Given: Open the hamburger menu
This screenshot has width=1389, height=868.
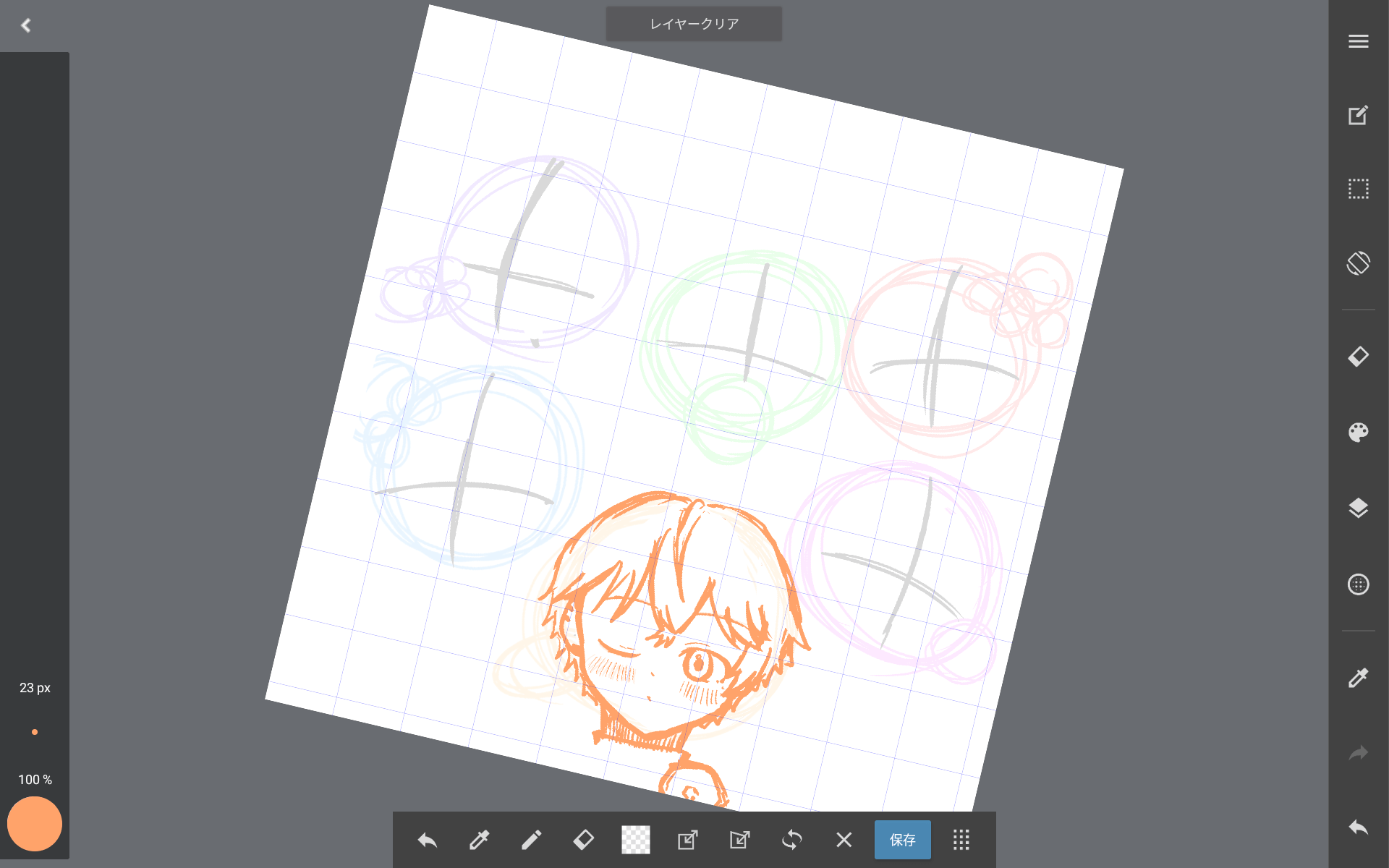Looking at the screenshot, I should coord(1358,41).
